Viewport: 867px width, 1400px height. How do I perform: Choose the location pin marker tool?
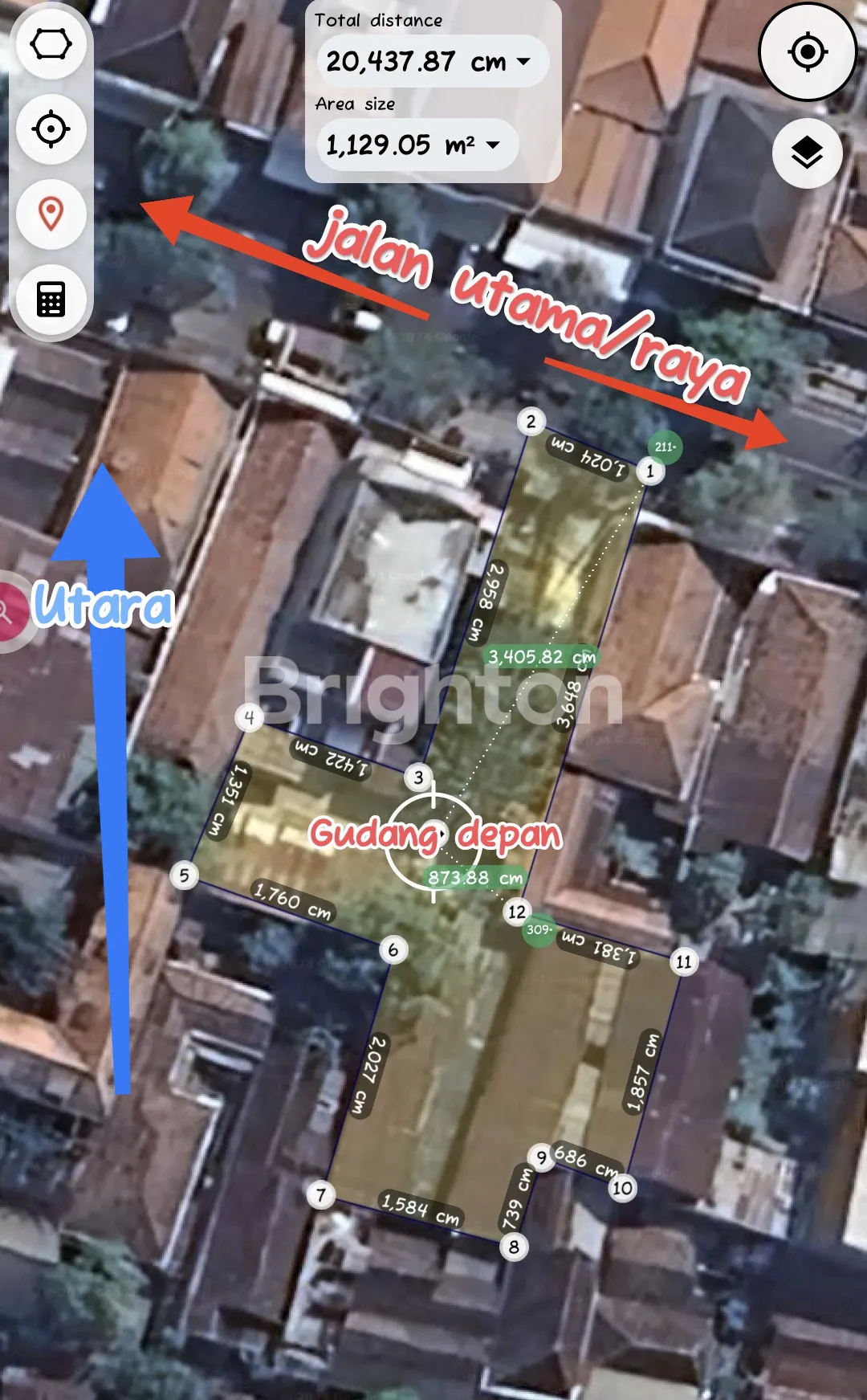[51, 214]
